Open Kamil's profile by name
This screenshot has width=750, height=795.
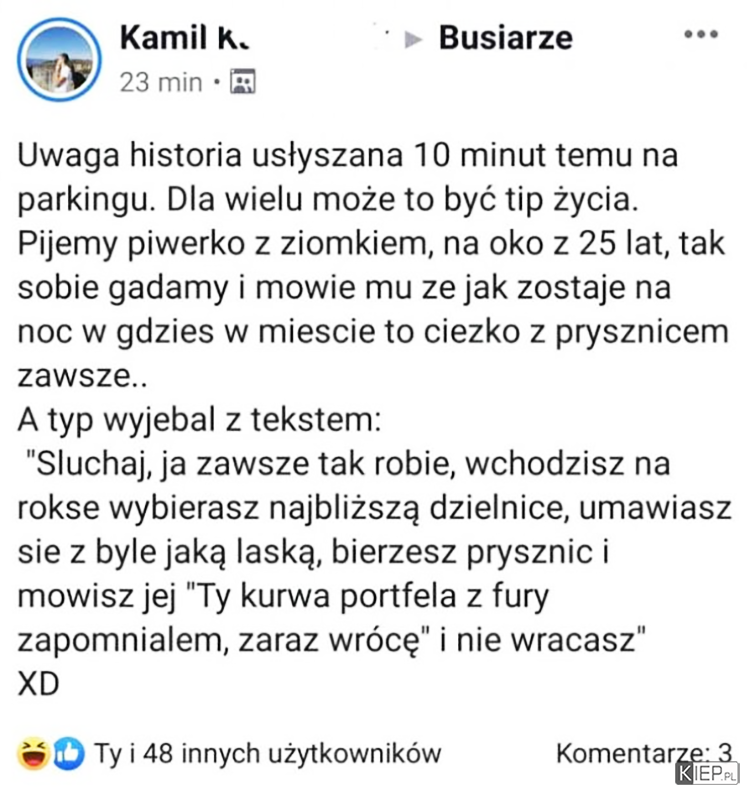point(185,38)
